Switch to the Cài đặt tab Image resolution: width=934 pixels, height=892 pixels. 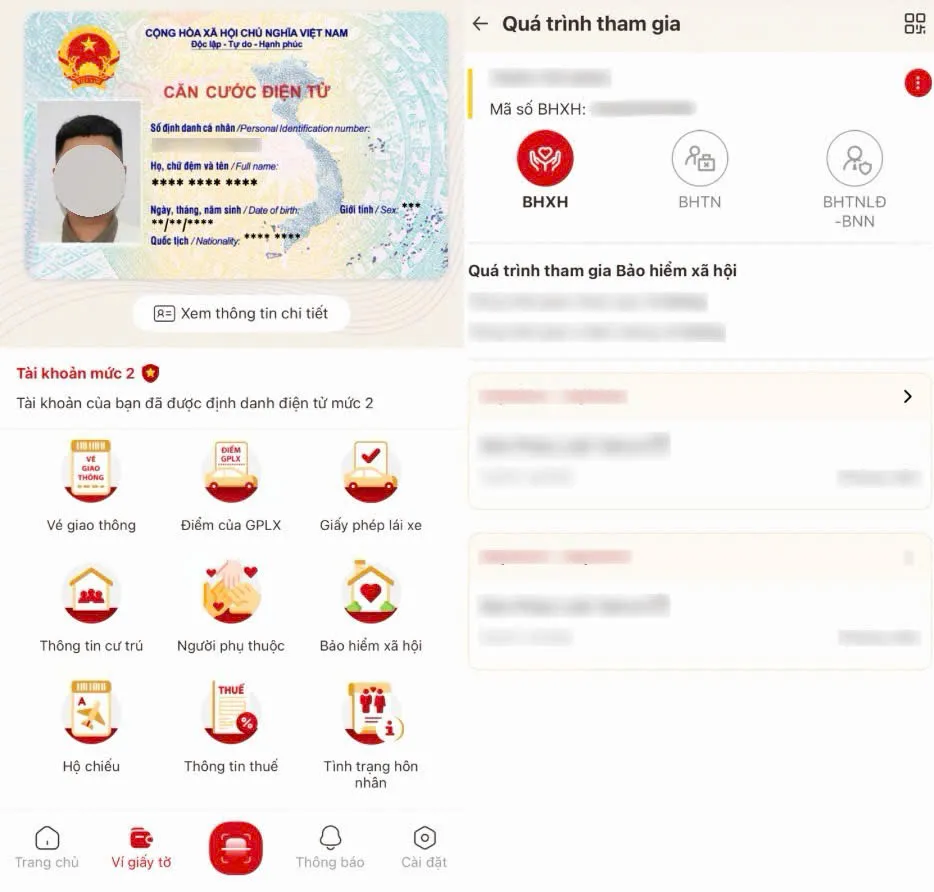(x=424, y=847)
